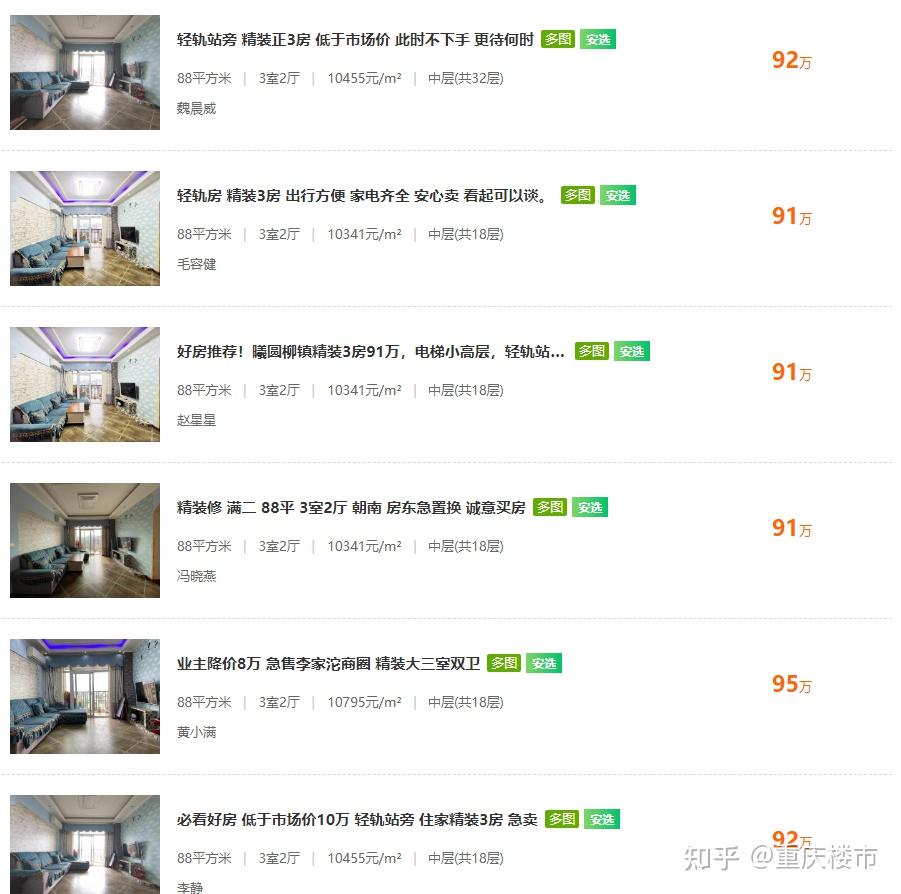
Task: Open listing 业主降价8万 急售李家沱商圈
Action: tap(328, 664)
